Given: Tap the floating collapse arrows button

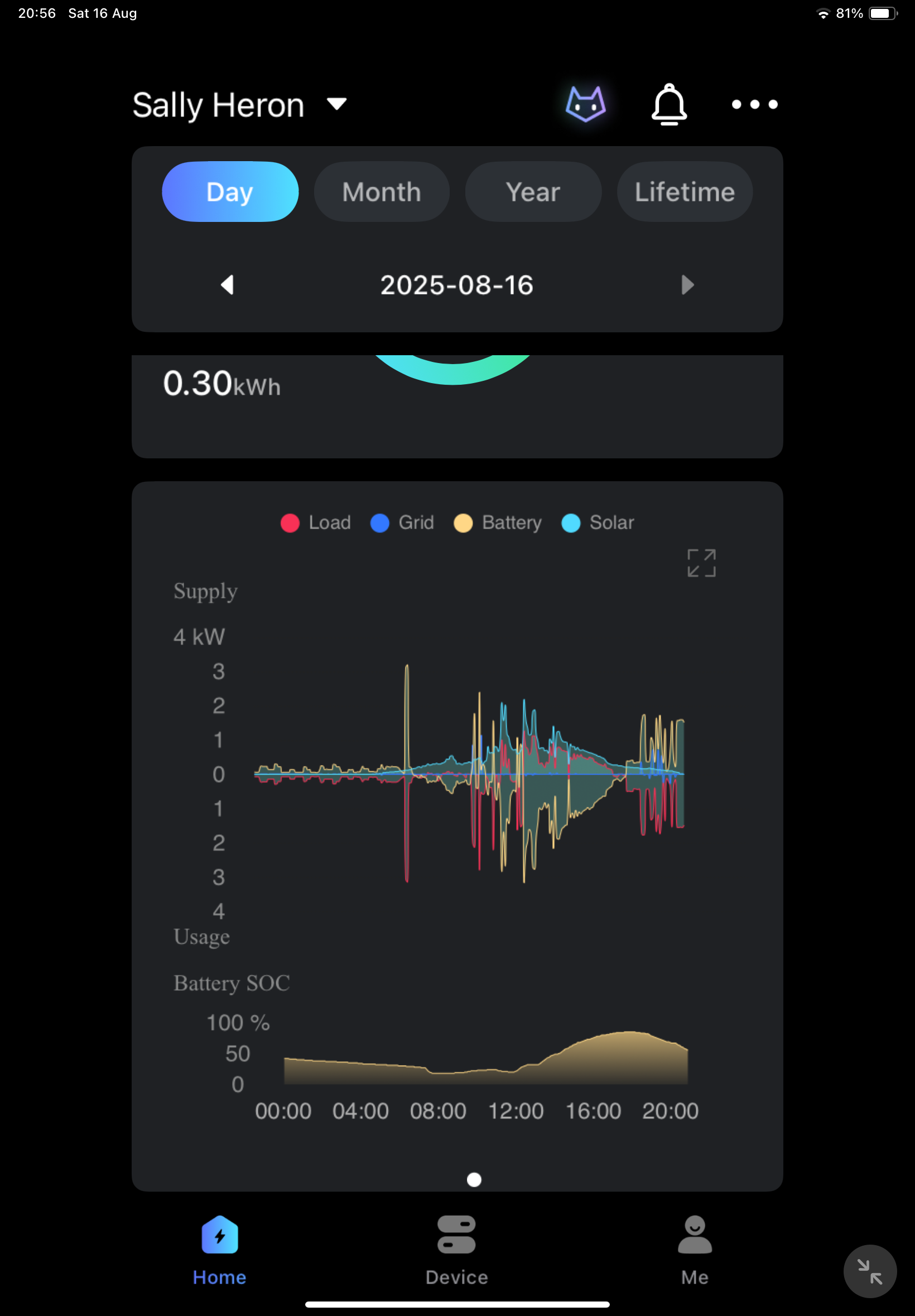Looking at the screenshot, I should click(869, 1271).
